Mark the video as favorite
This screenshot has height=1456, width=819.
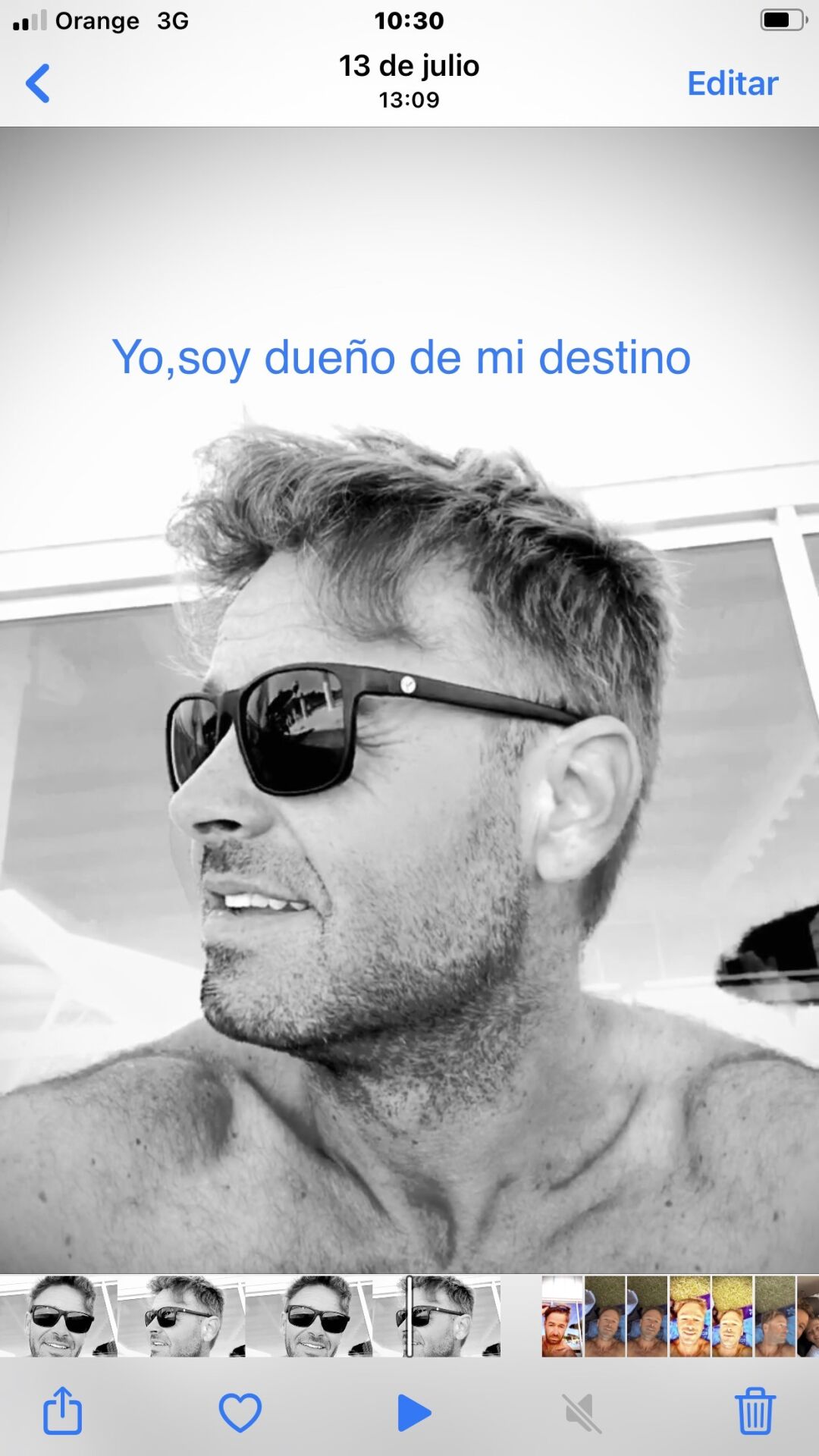(x=240, y=1411)
